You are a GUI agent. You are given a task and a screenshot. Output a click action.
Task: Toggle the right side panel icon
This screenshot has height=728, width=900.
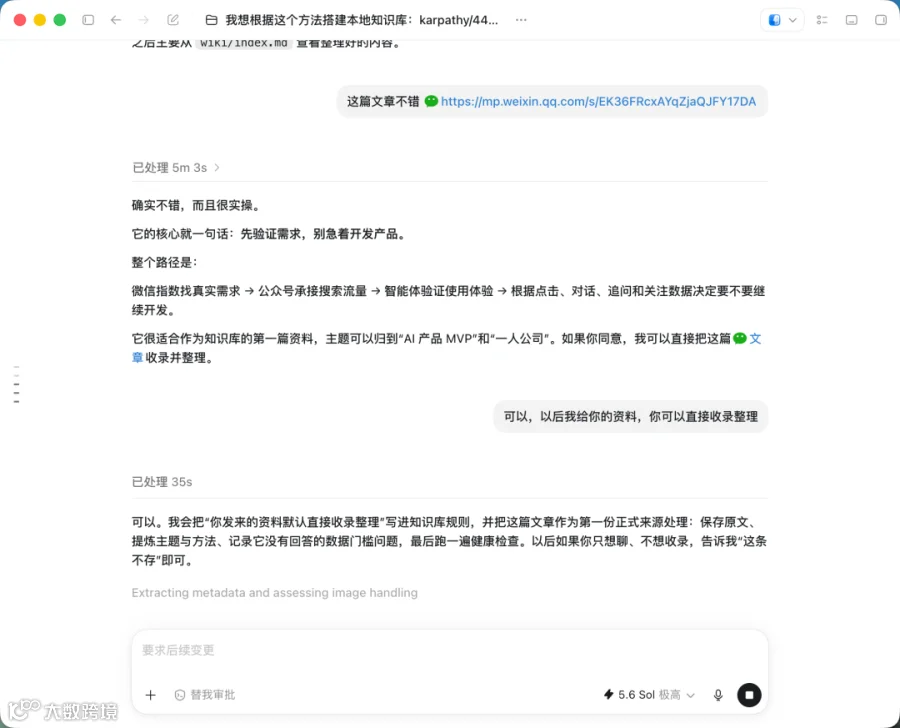pyautogui.click(x=881, y=20)
